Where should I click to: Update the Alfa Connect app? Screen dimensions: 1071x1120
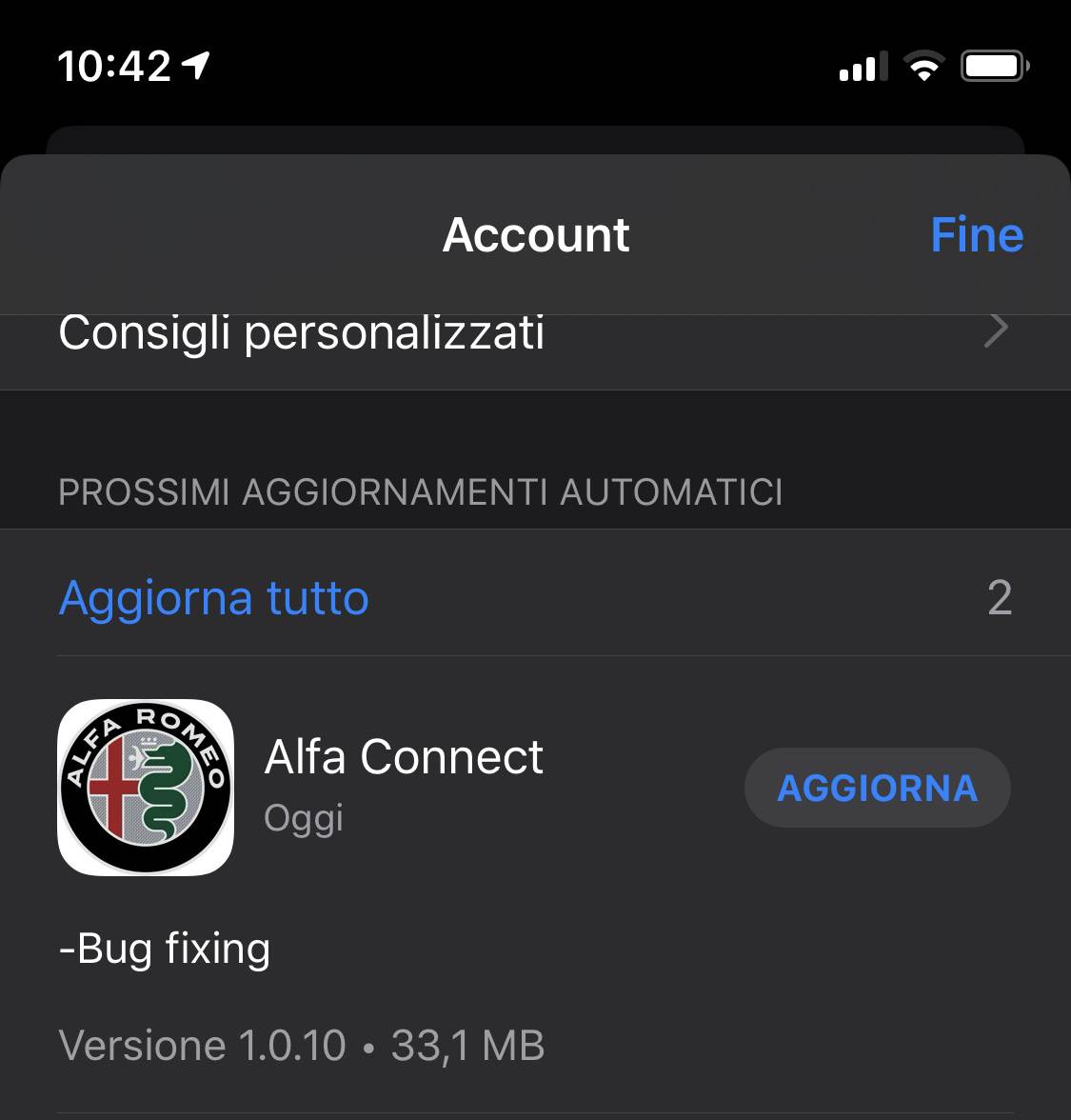(x=877, y=788)
